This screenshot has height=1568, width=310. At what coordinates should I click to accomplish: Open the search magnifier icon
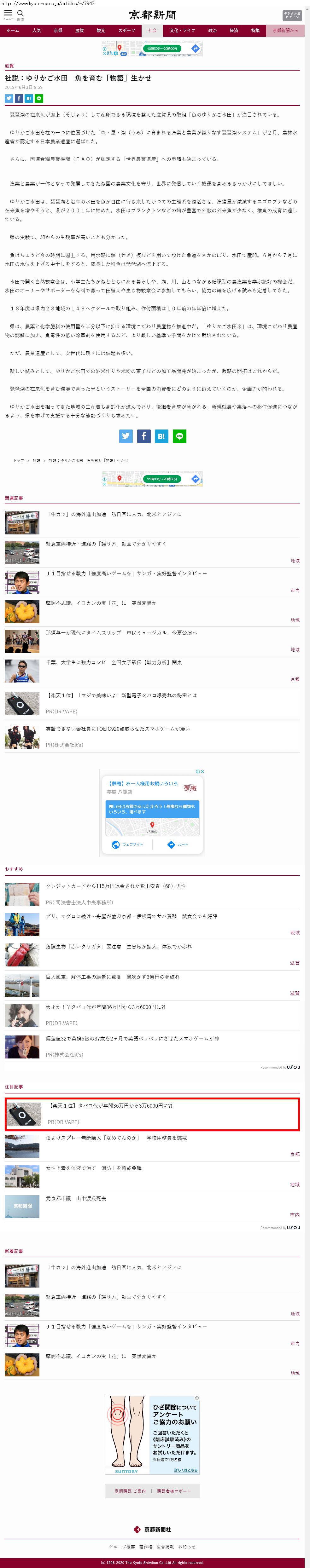click(x=20, y=14)
